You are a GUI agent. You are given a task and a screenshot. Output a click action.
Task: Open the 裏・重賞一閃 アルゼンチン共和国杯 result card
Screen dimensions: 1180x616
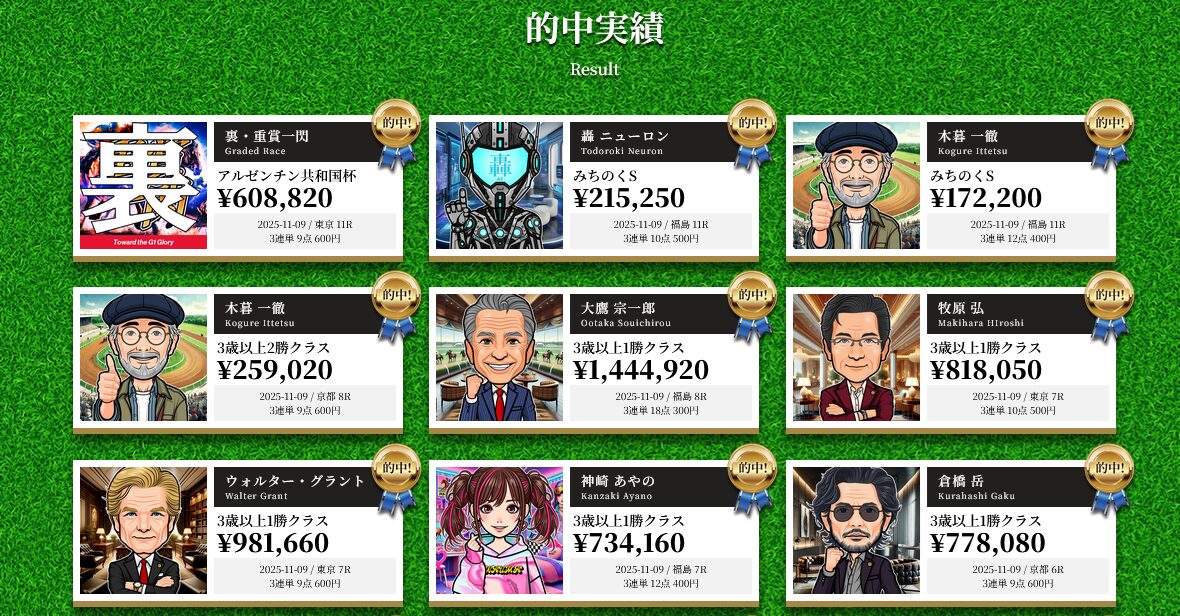[x=238, y=187]
